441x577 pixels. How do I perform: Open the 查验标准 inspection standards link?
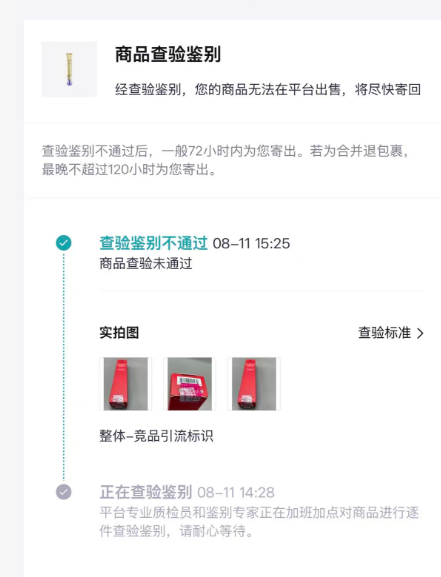[391, 333]
